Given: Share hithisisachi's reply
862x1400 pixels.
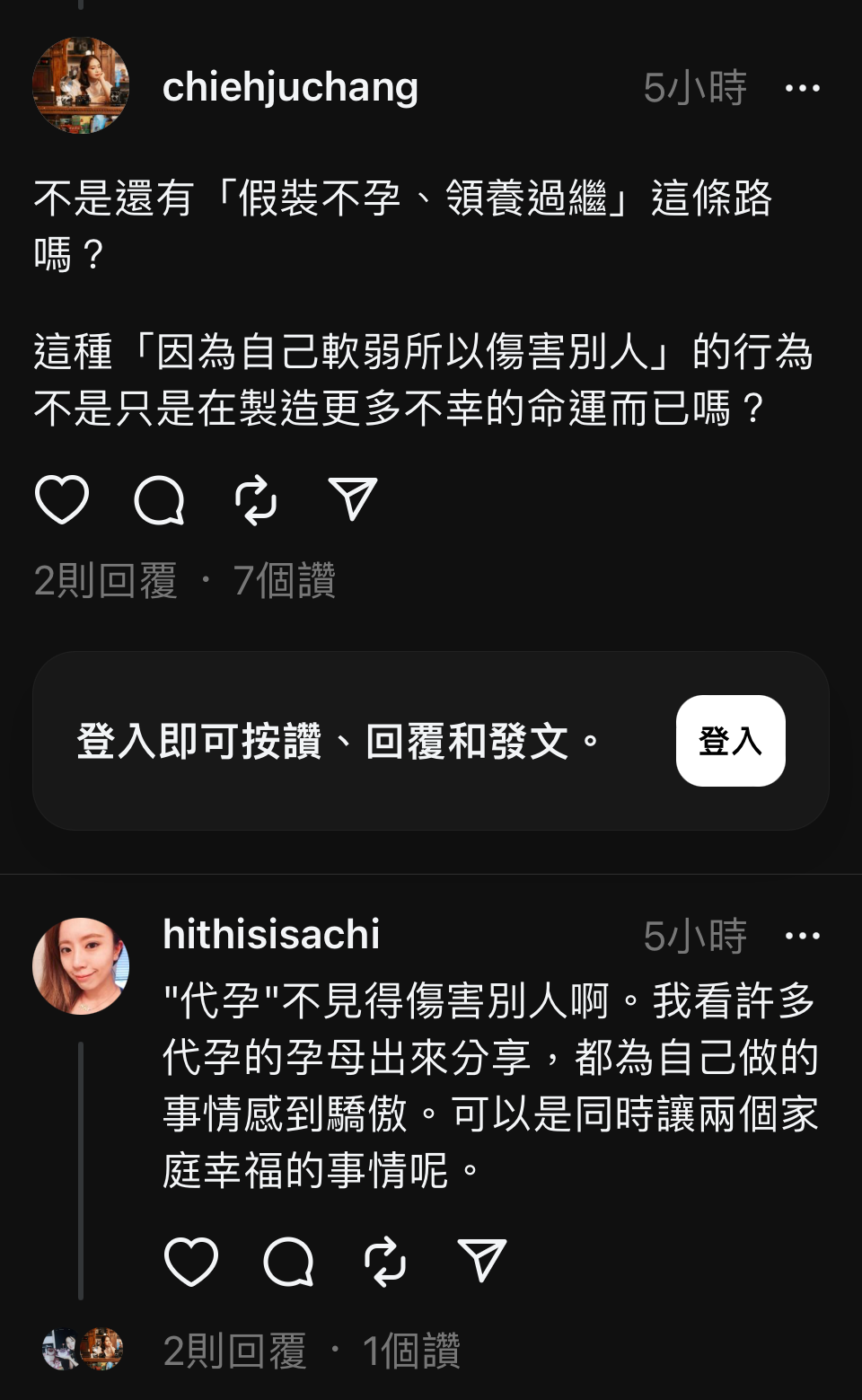Looking at the screenshot, I should coord(482,1260).
